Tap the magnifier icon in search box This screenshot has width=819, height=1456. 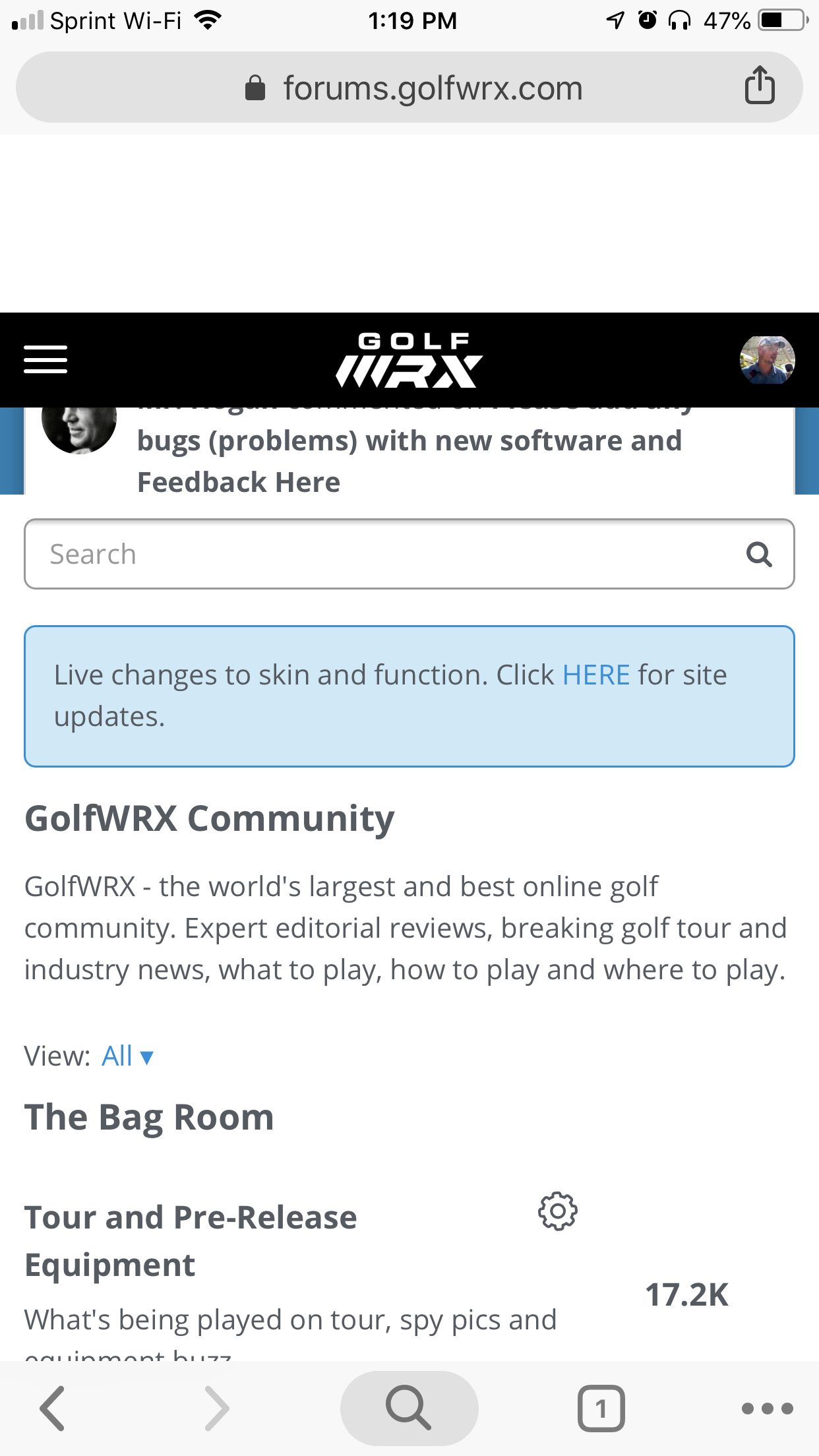(x=759, y=555)
